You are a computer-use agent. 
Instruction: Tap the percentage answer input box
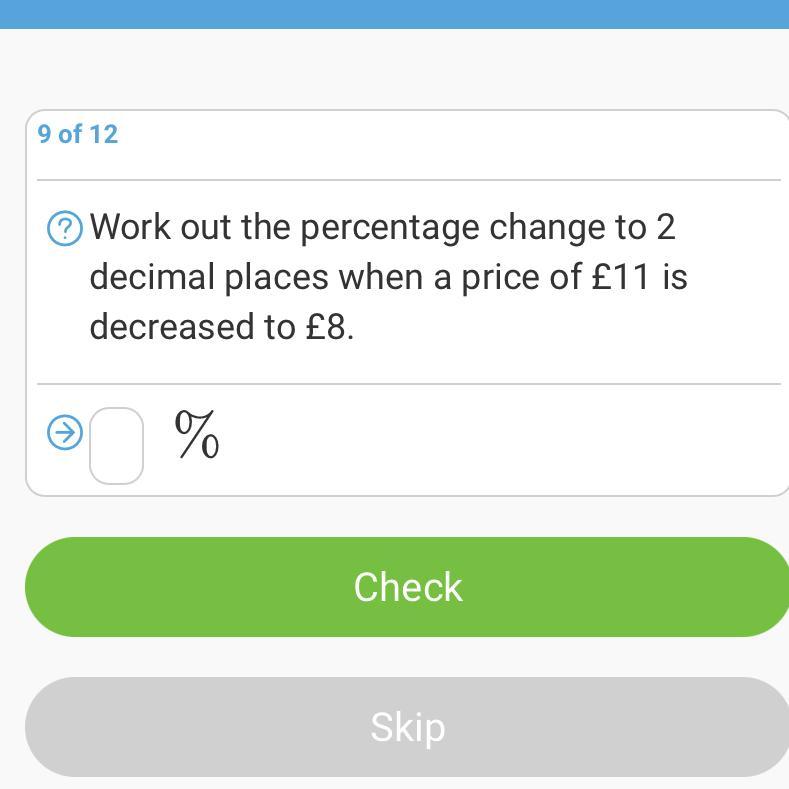pyautogui.click(x=116, y=445)
